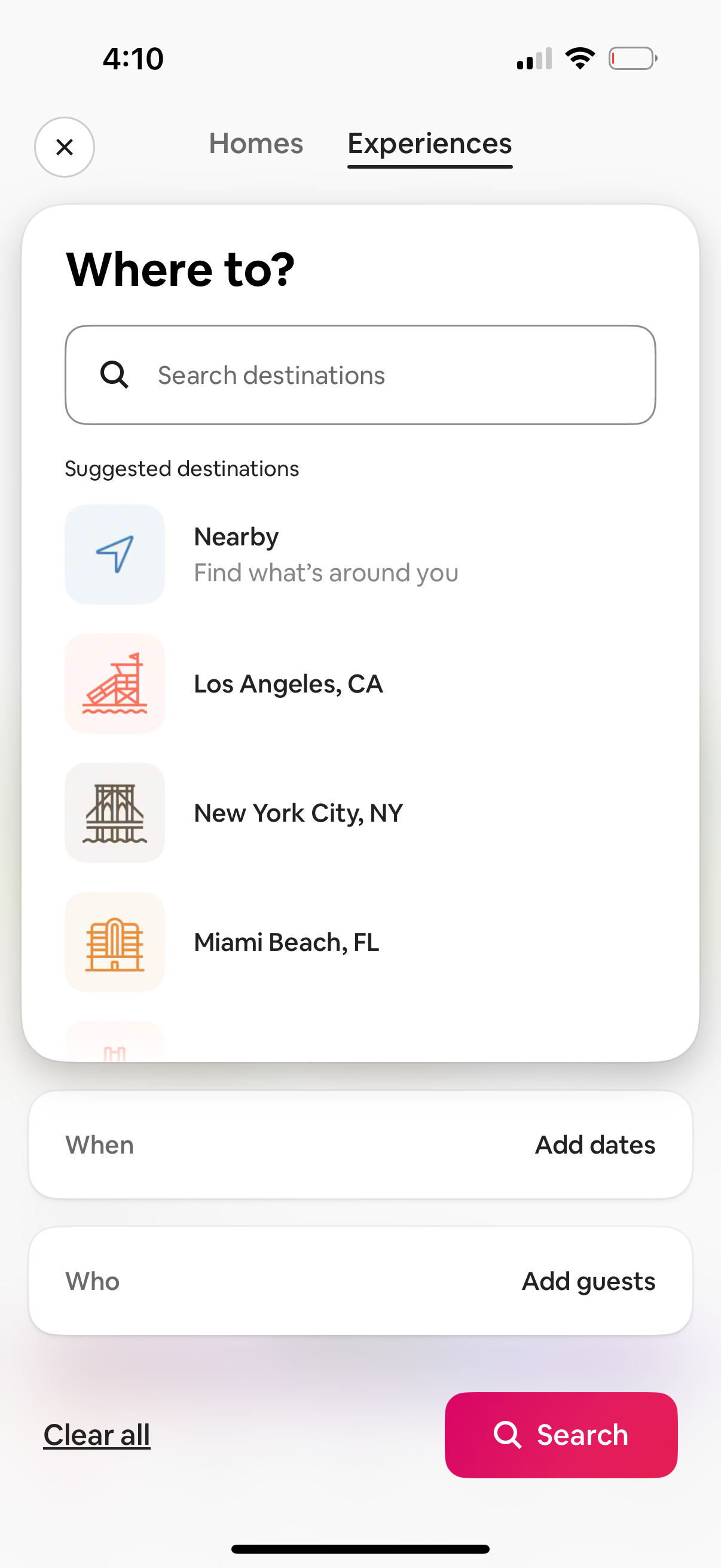Dismiss search with the X button
The height and width of the screenshot is (1568, 721).
[64, 147]
